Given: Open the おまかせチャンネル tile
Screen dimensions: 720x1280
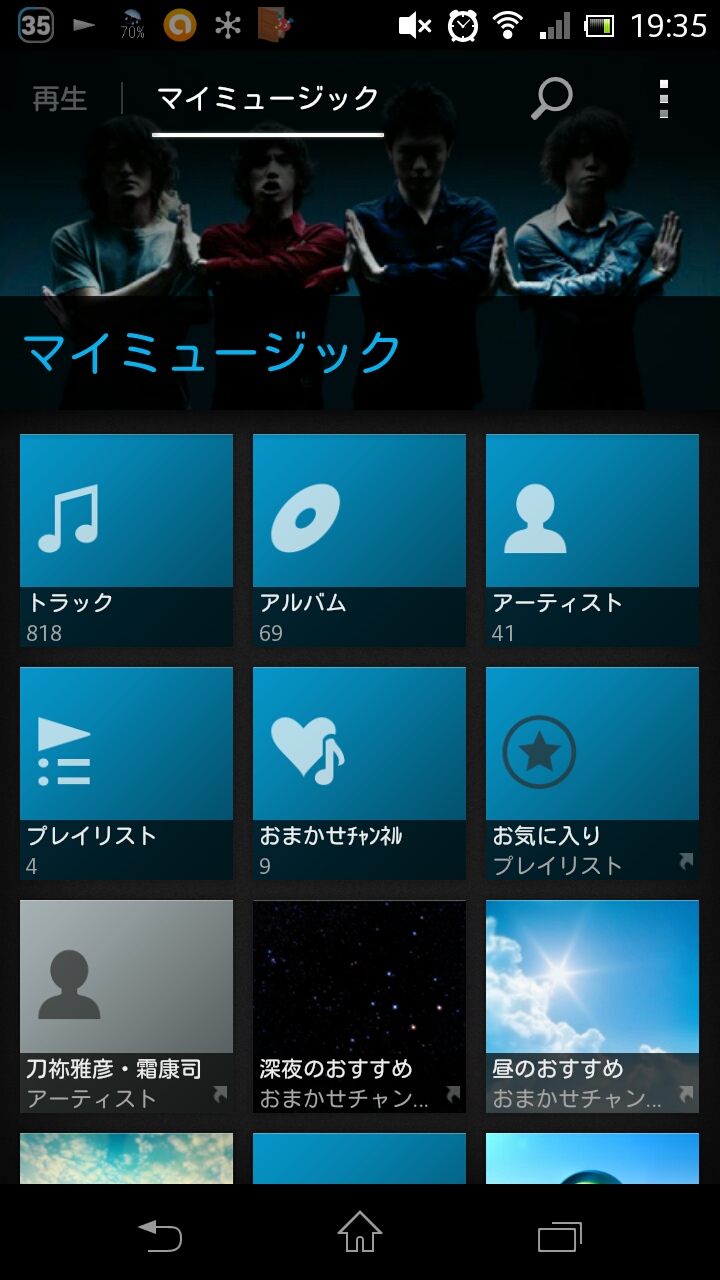Looking at the screenshot, I should [359, 773].
